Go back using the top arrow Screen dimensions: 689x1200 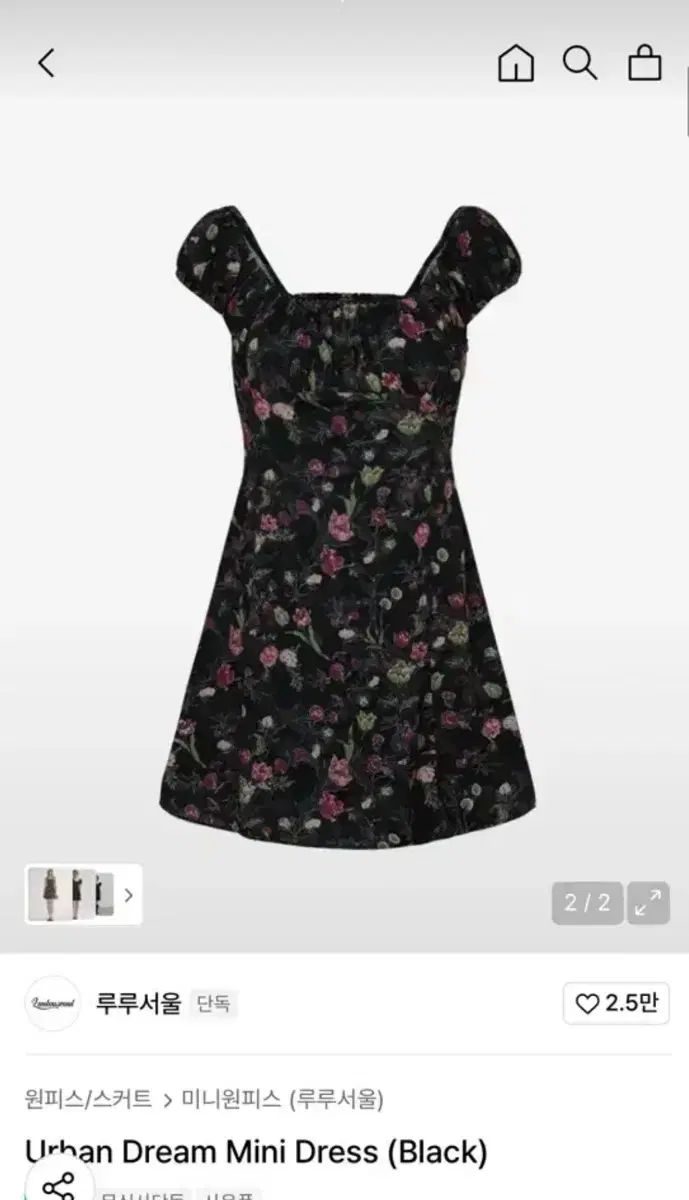point(46,64)
